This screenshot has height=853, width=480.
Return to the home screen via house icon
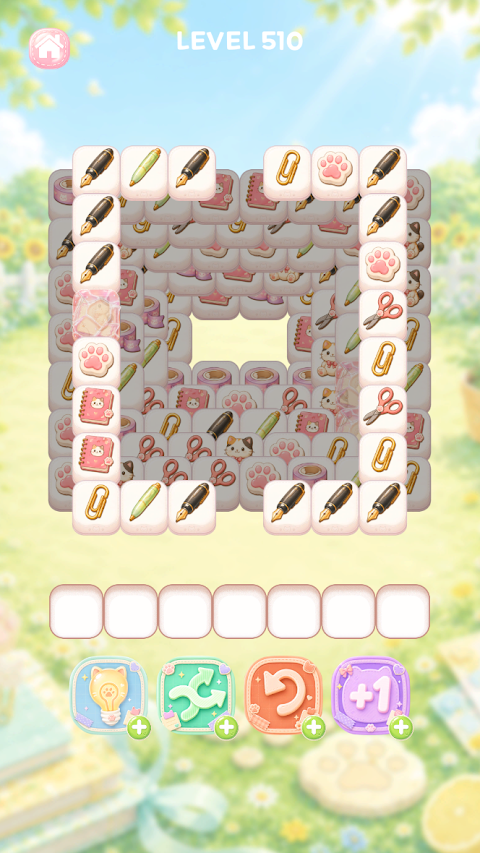[49, 48]
